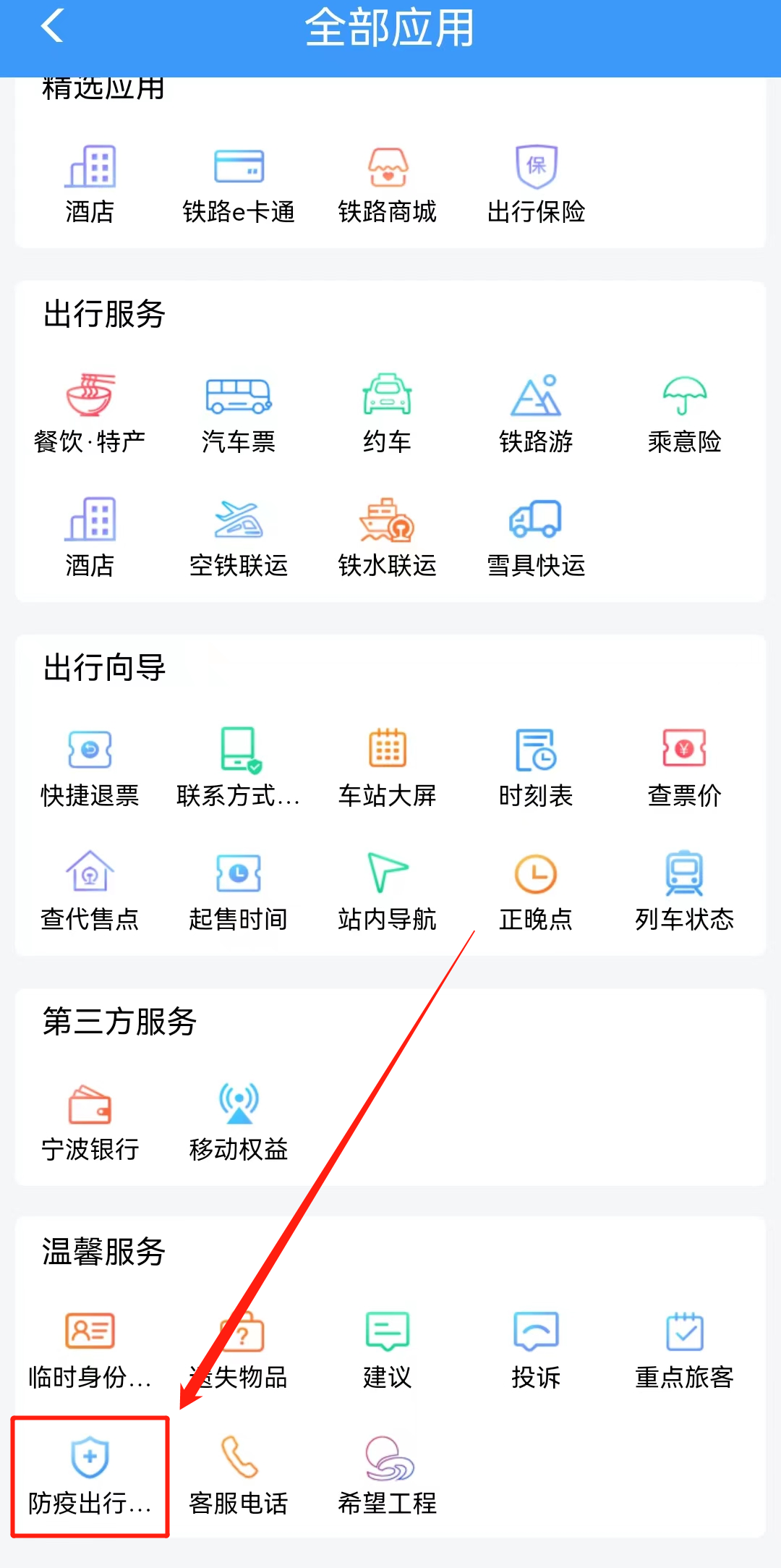
Task: Open 雪具快运 delivery service
Action: pos(536,534)
